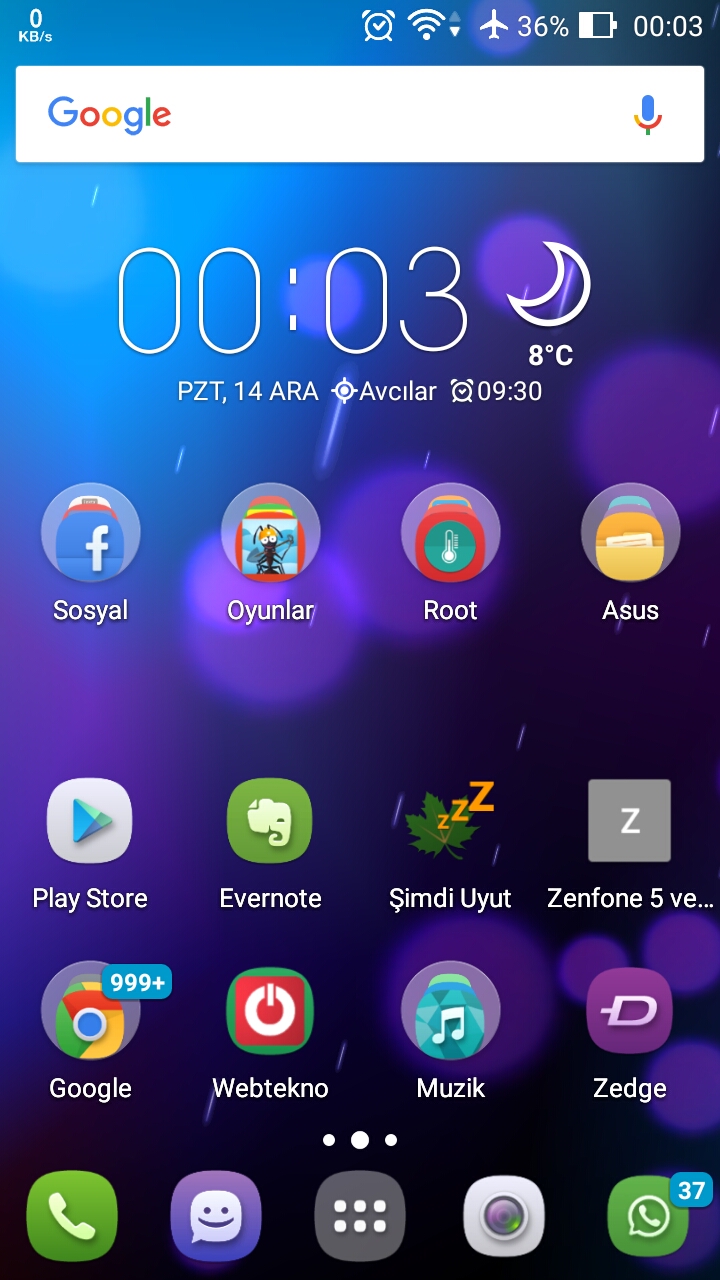The image size is (720, 1280).
Task: Launch Zedge
Action: tap(630, 1012)
